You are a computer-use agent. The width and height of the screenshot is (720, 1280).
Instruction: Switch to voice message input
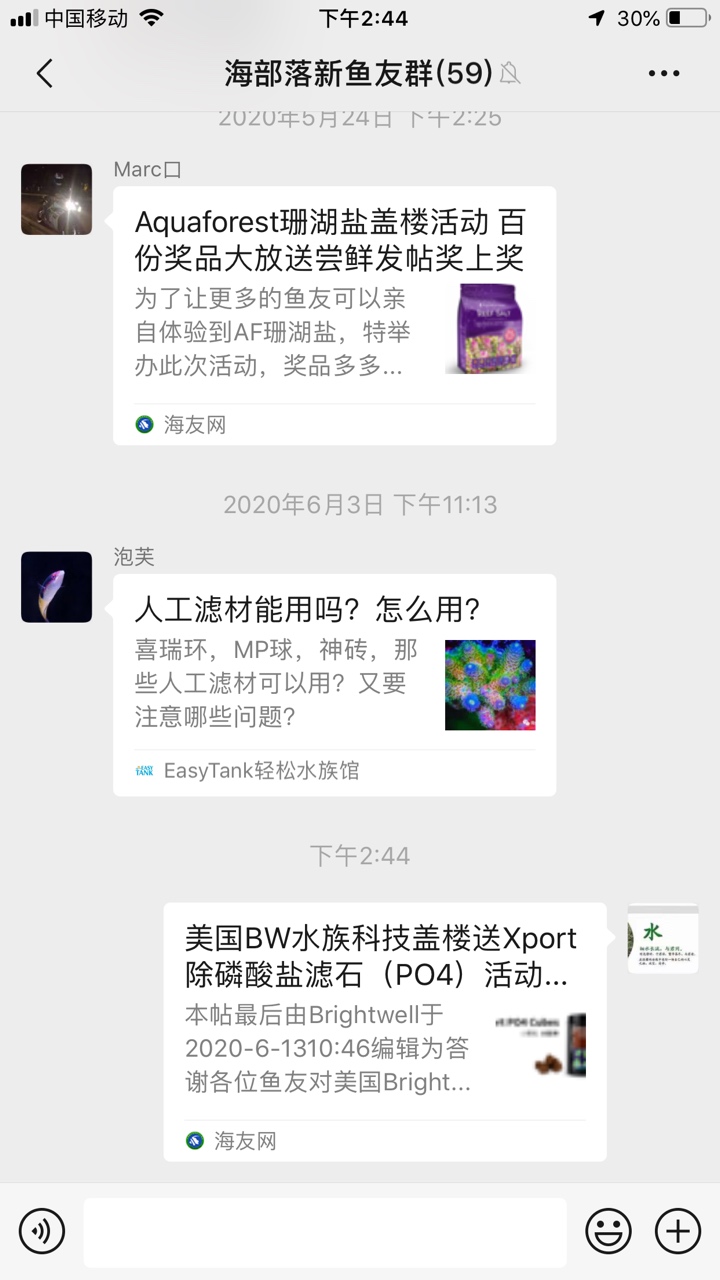click(x=42, y=1230)
